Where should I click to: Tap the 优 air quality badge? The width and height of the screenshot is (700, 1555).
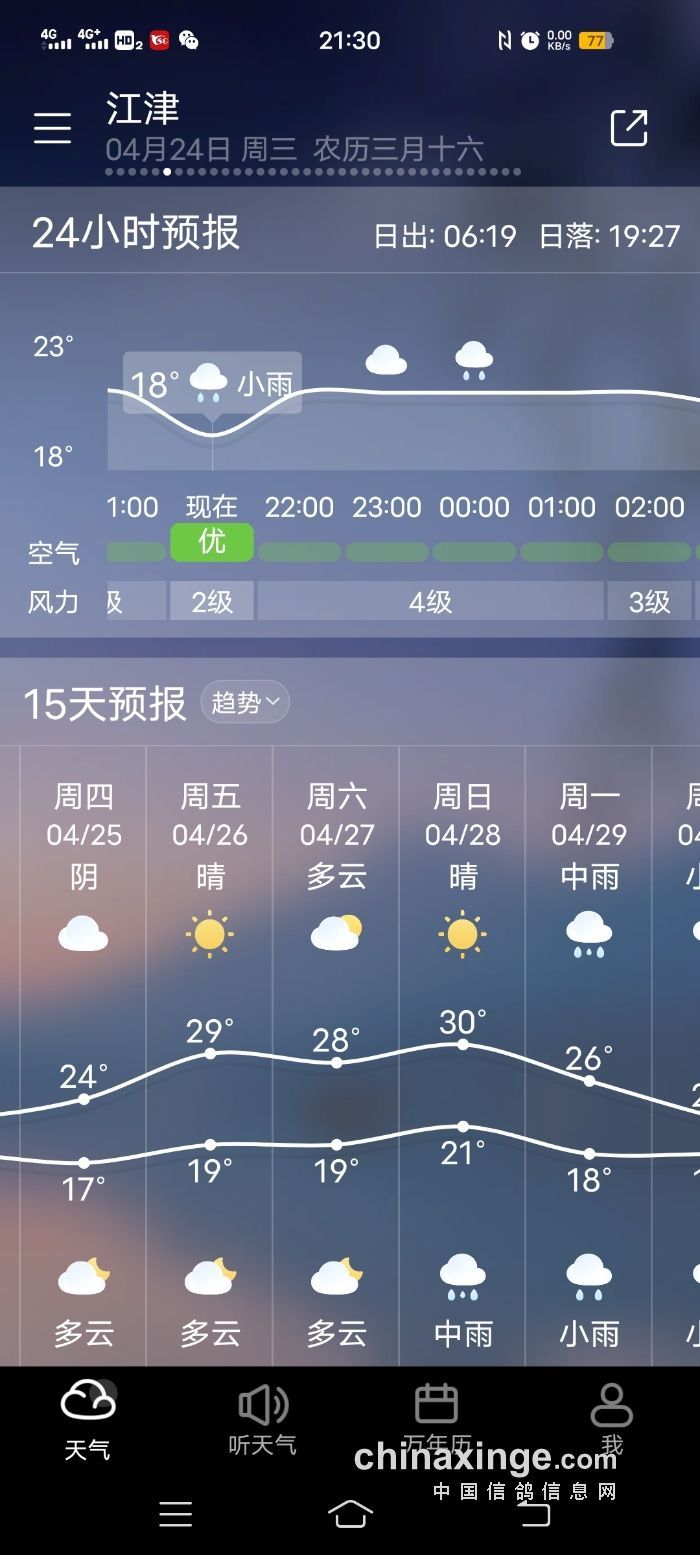tap(212, 542)
